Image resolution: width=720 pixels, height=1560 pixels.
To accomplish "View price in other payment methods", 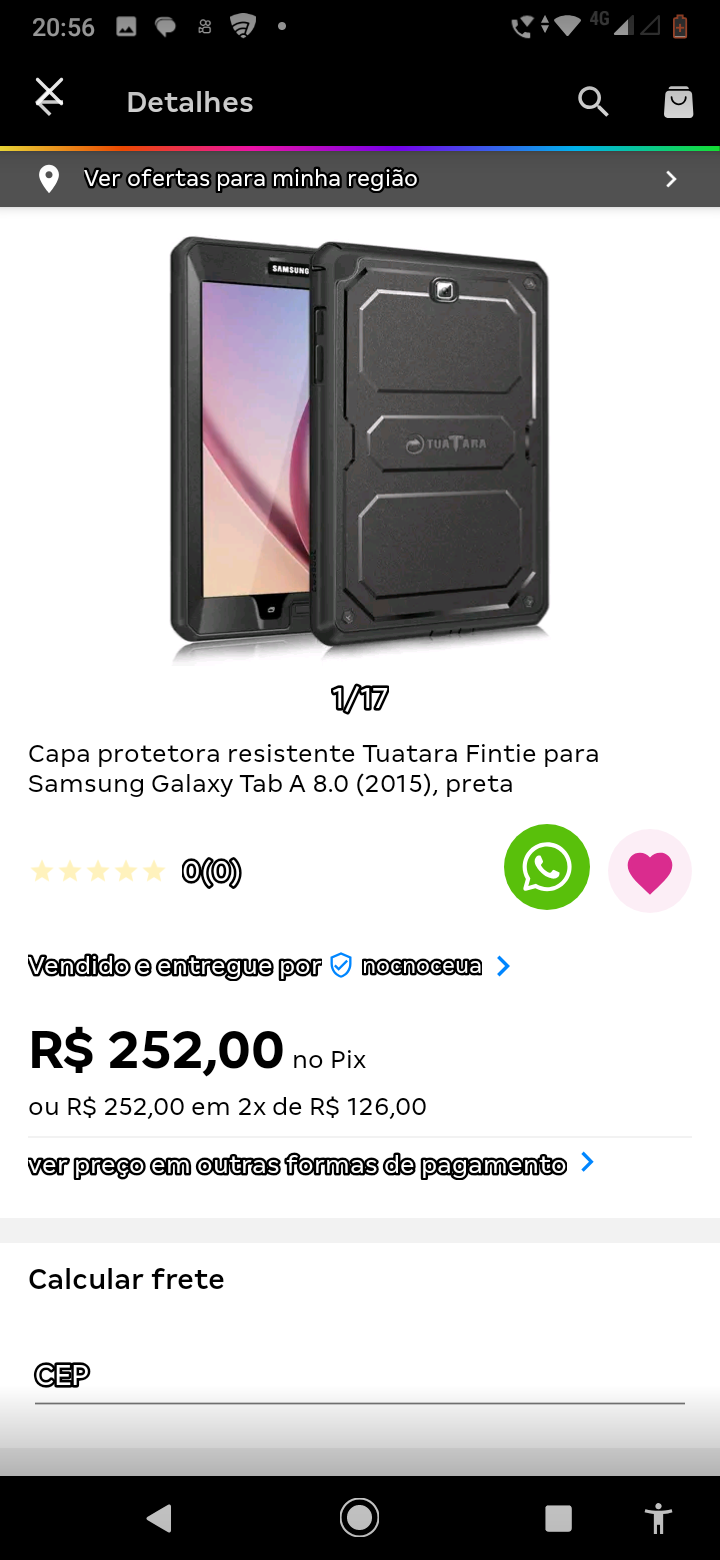I will [311, 1164].
